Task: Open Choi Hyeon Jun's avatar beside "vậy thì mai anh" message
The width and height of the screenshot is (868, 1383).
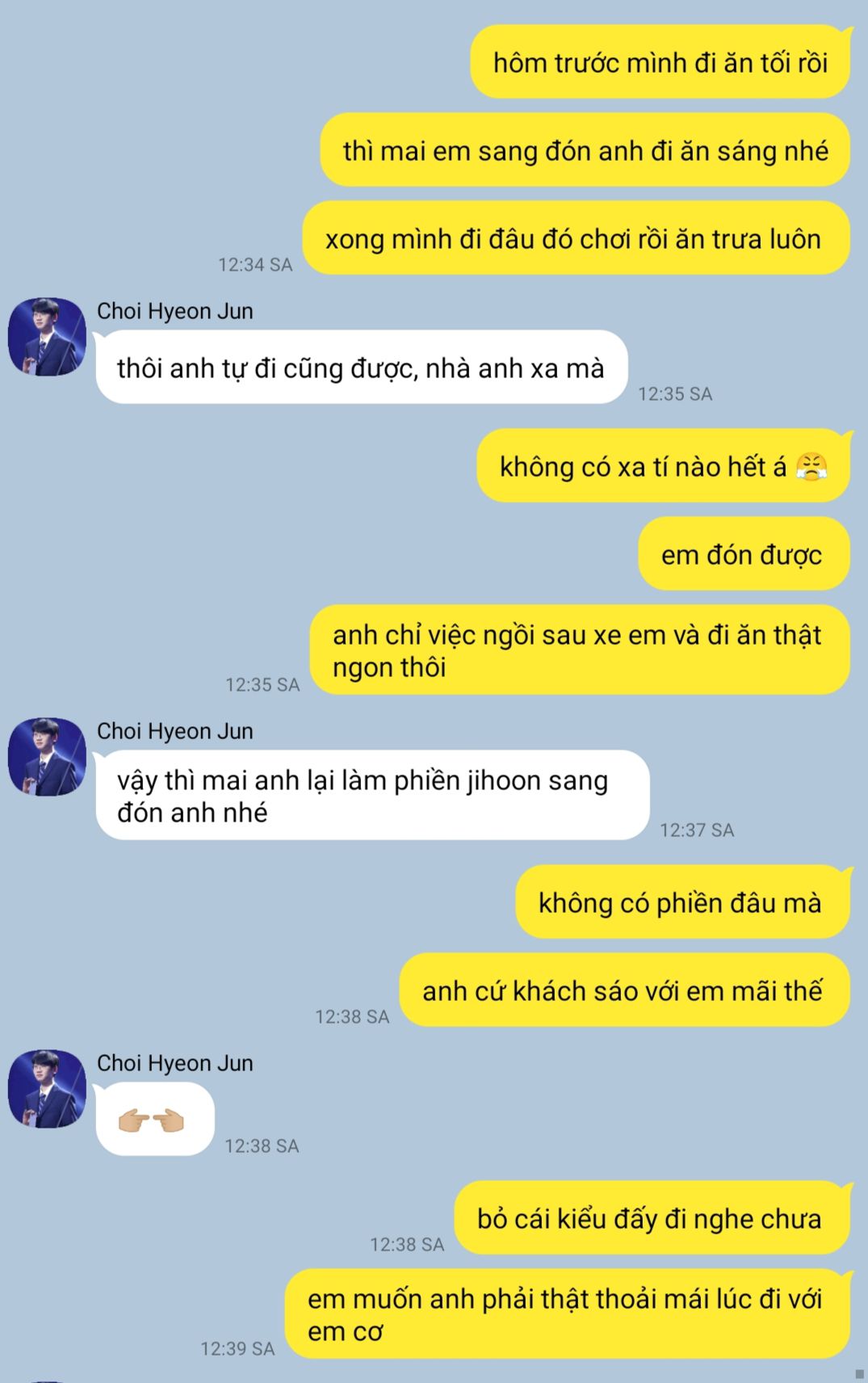Action: pos(47,757)
